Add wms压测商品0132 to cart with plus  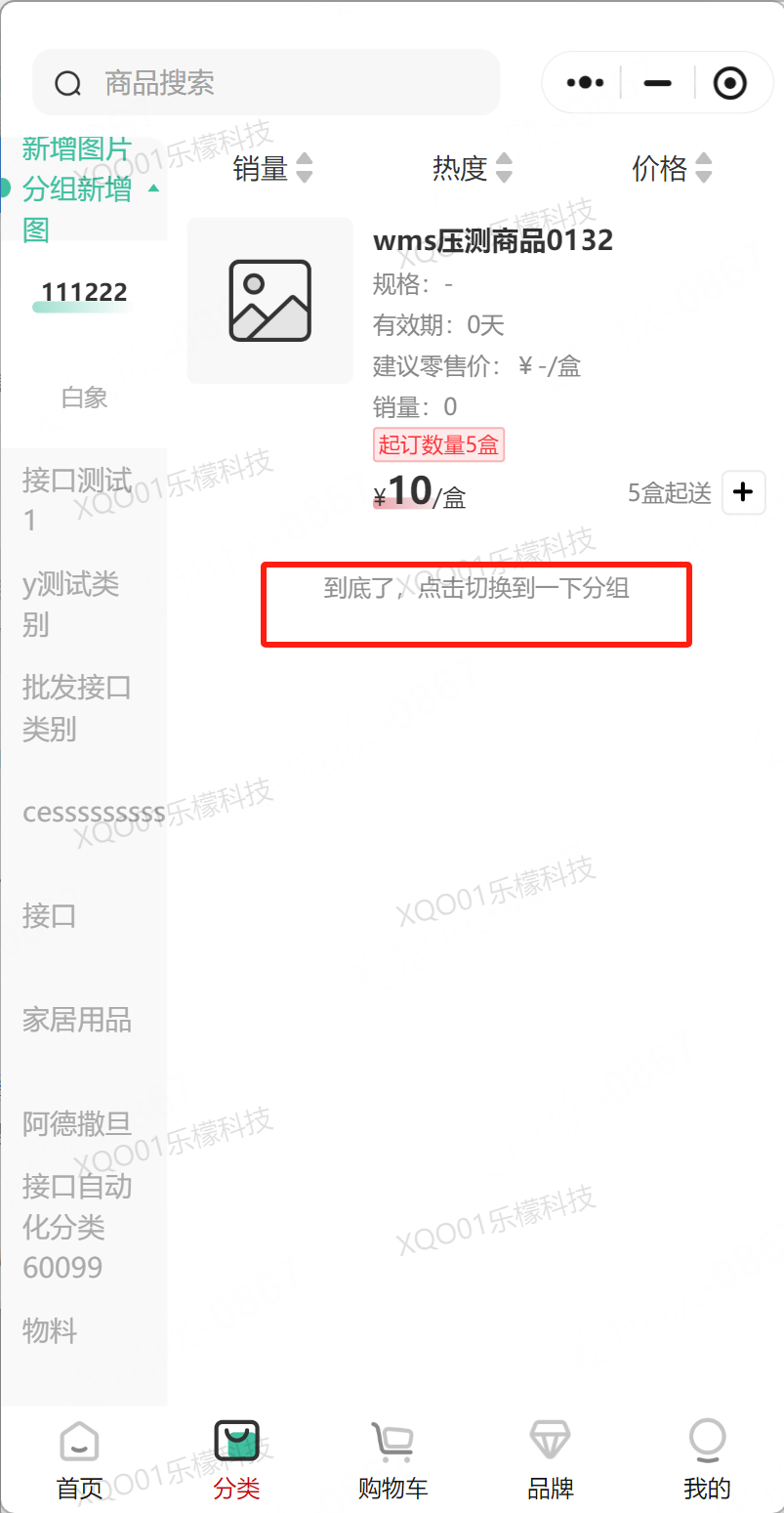pyautogui.click(x=743, y=492)
